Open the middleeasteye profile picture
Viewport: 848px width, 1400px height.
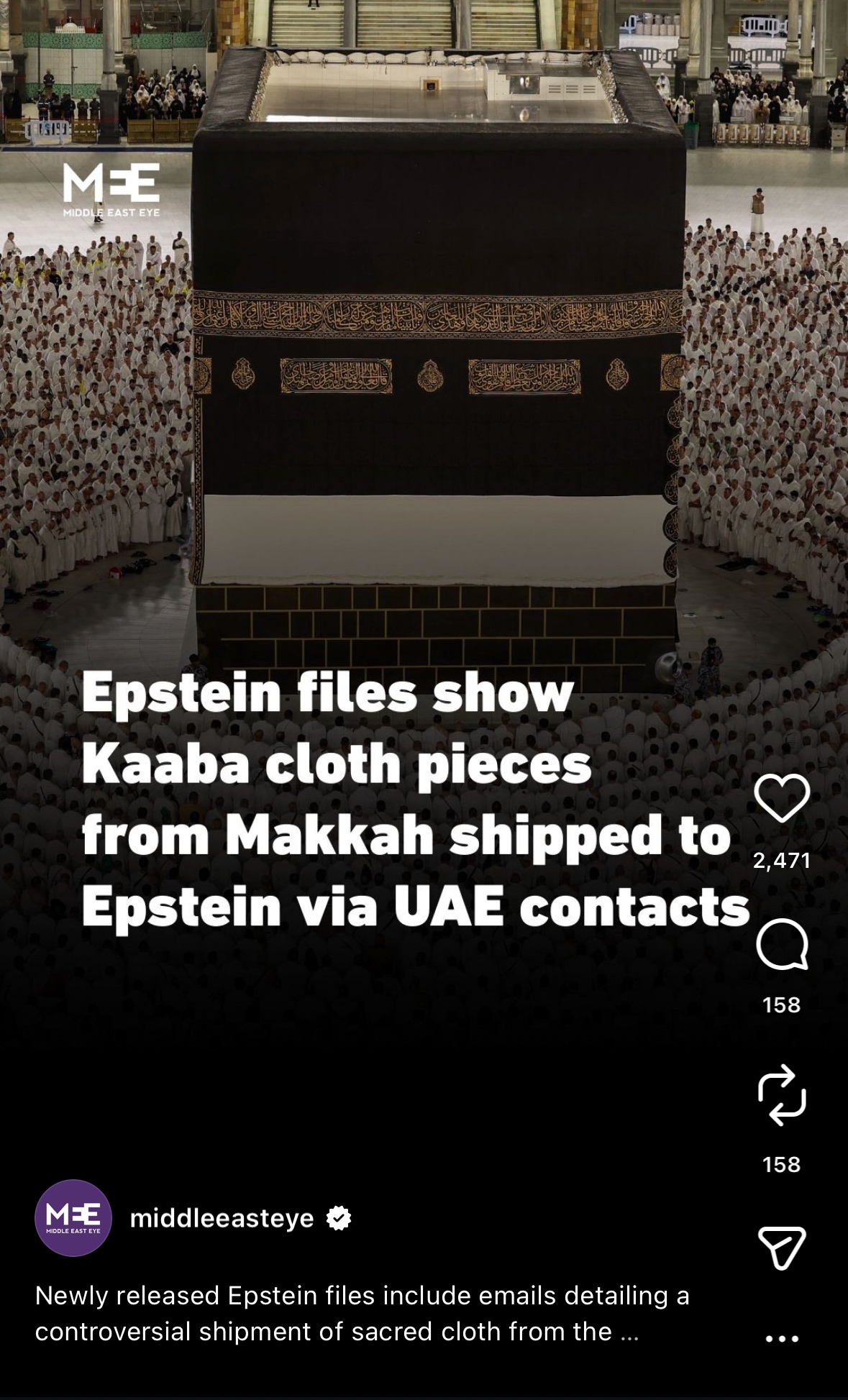click(x=73, y=1218)
